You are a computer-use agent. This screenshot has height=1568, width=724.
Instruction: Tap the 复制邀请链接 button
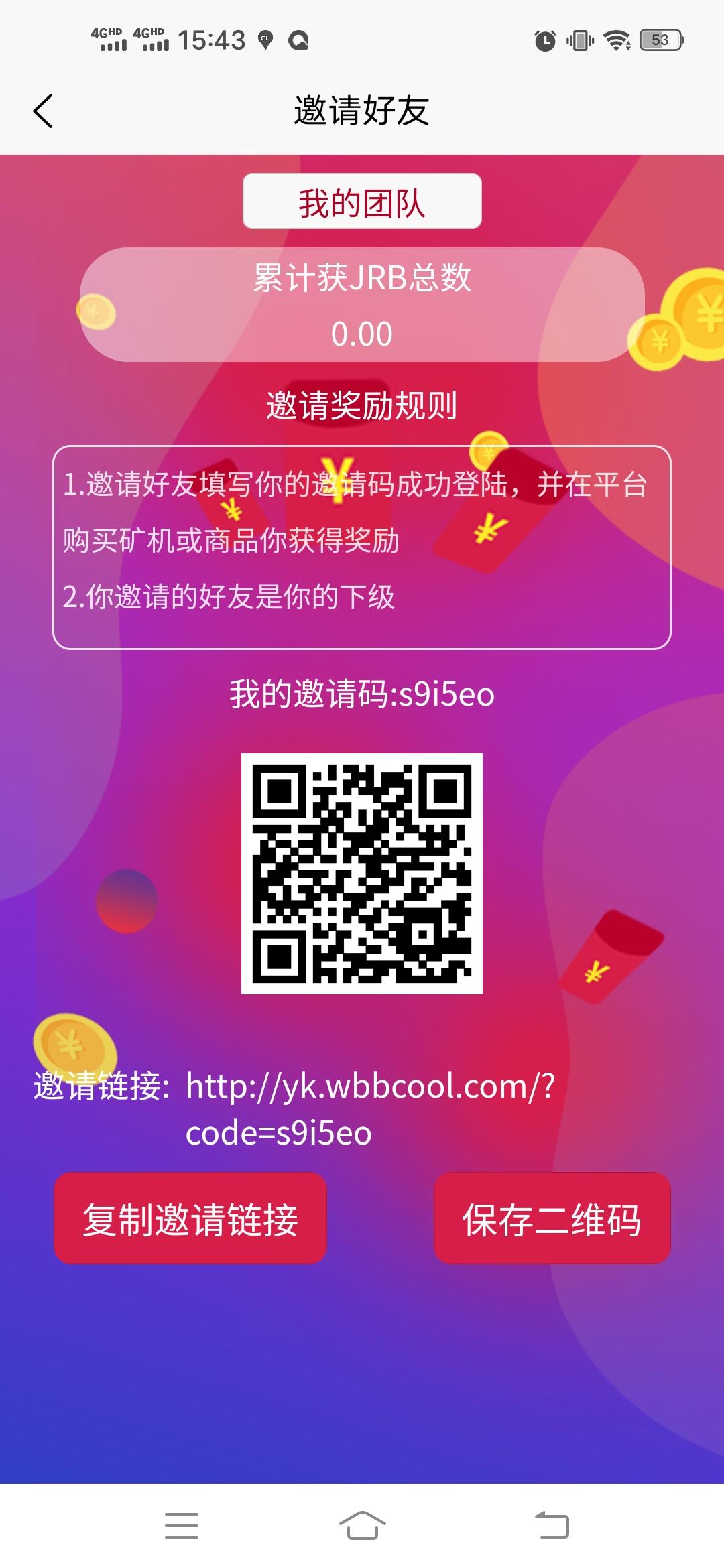click(x=190, y=1221)
